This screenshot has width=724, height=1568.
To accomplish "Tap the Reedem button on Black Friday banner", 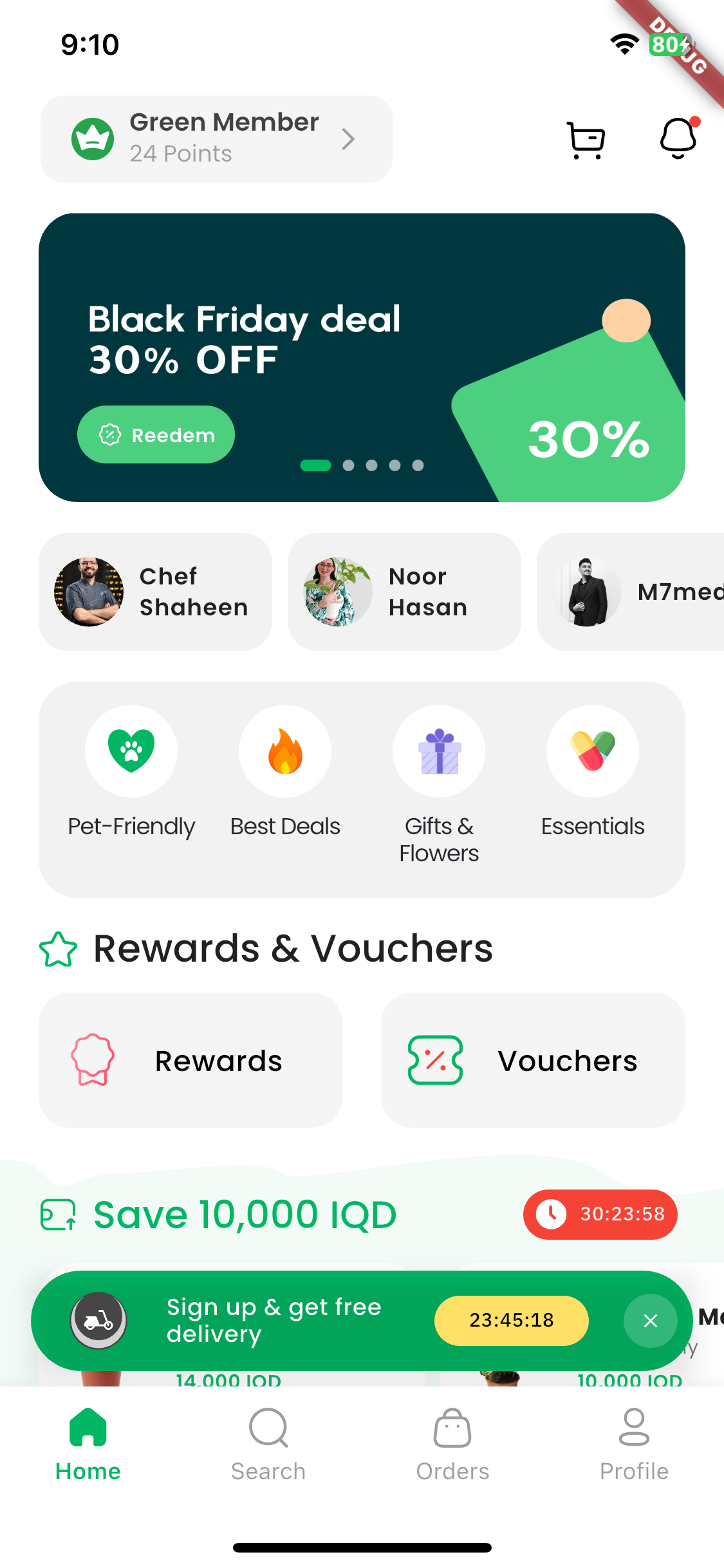I will (x=156, y=434).
